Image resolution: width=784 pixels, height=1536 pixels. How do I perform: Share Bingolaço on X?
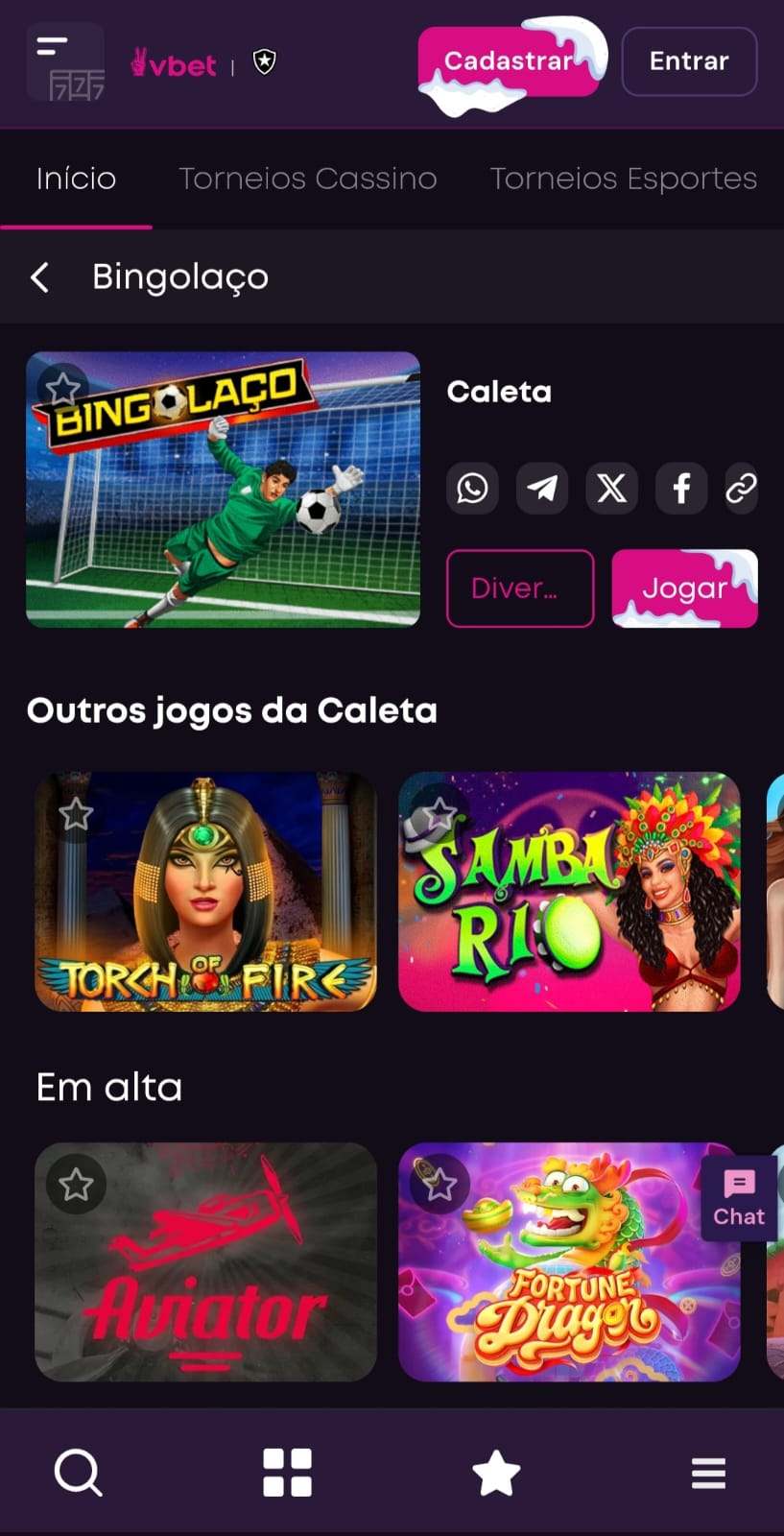tap(611, 488)
